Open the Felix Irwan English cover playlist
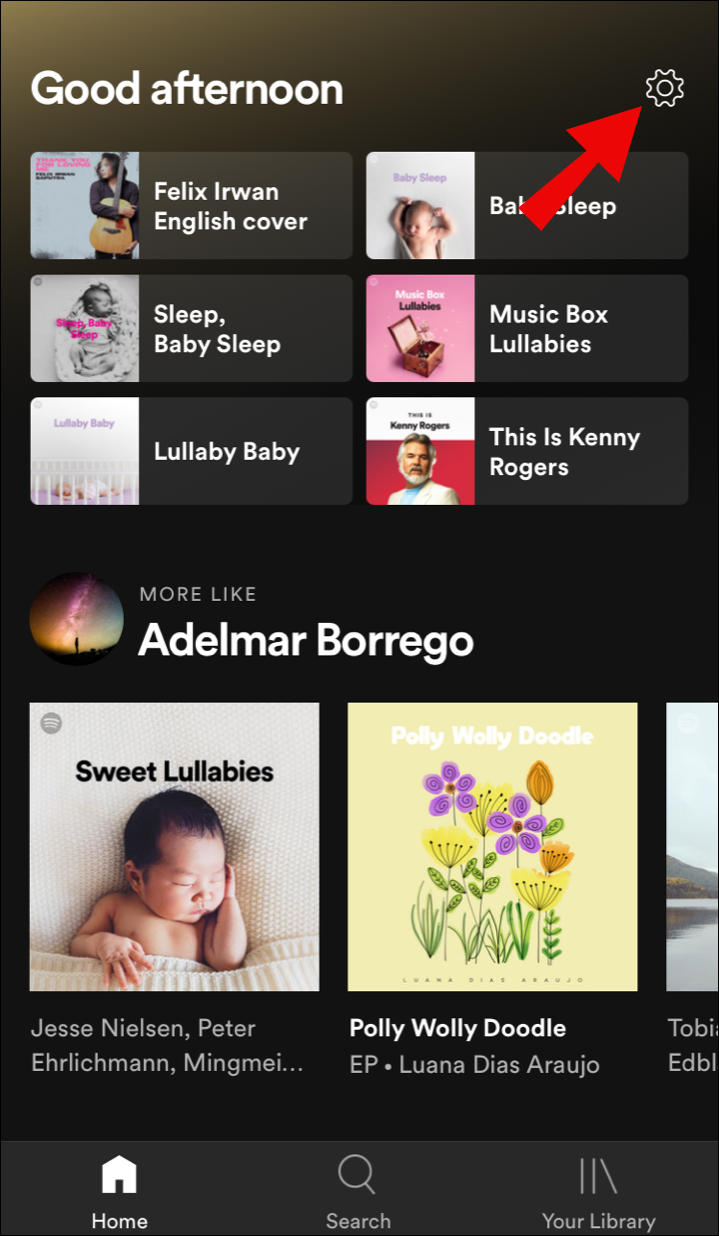Screen dimensions: 719x1236 click(191, 206)
